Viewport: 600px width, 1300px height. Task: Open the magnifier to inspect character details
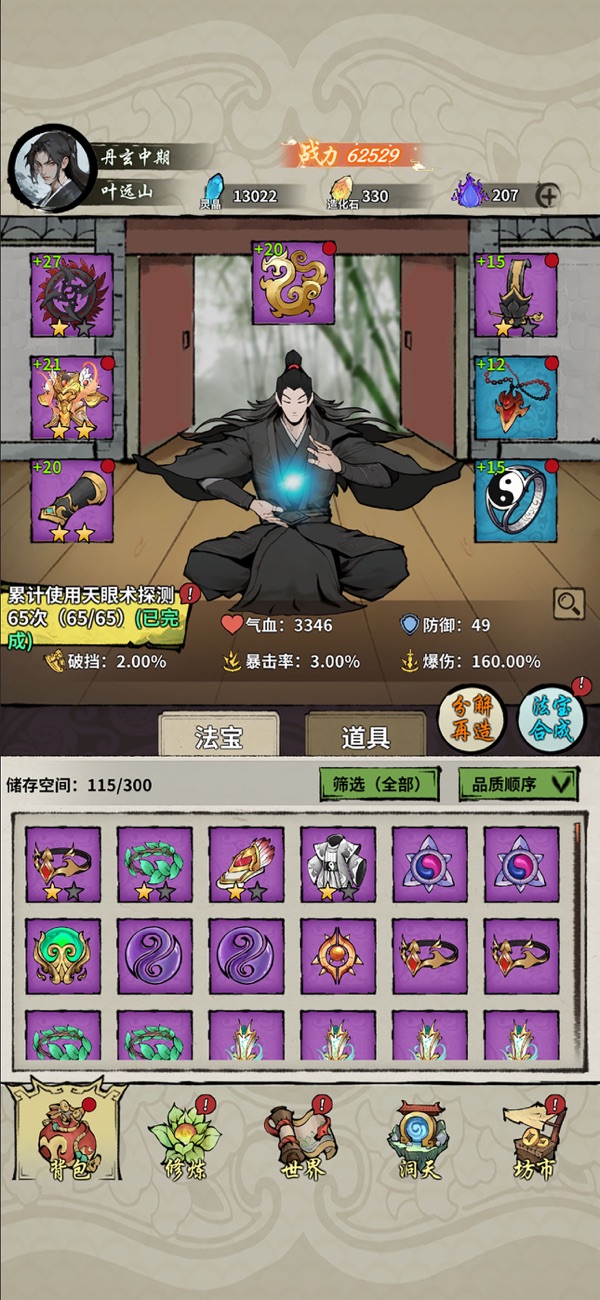pos(567,602)
